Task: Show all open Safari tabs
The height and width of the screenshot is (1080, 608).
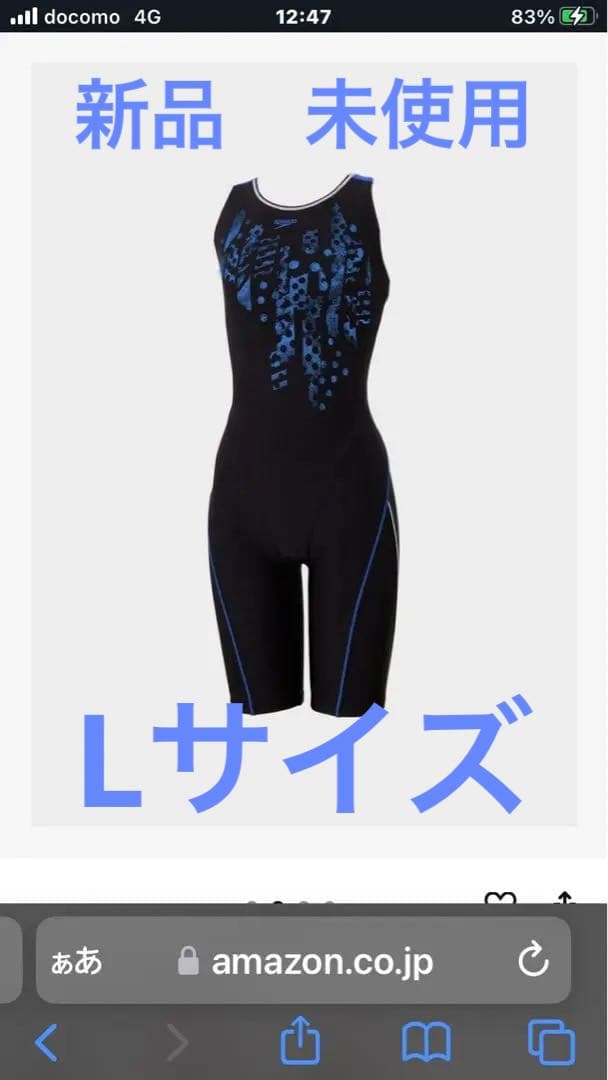Action: (x=551, y=1043)
